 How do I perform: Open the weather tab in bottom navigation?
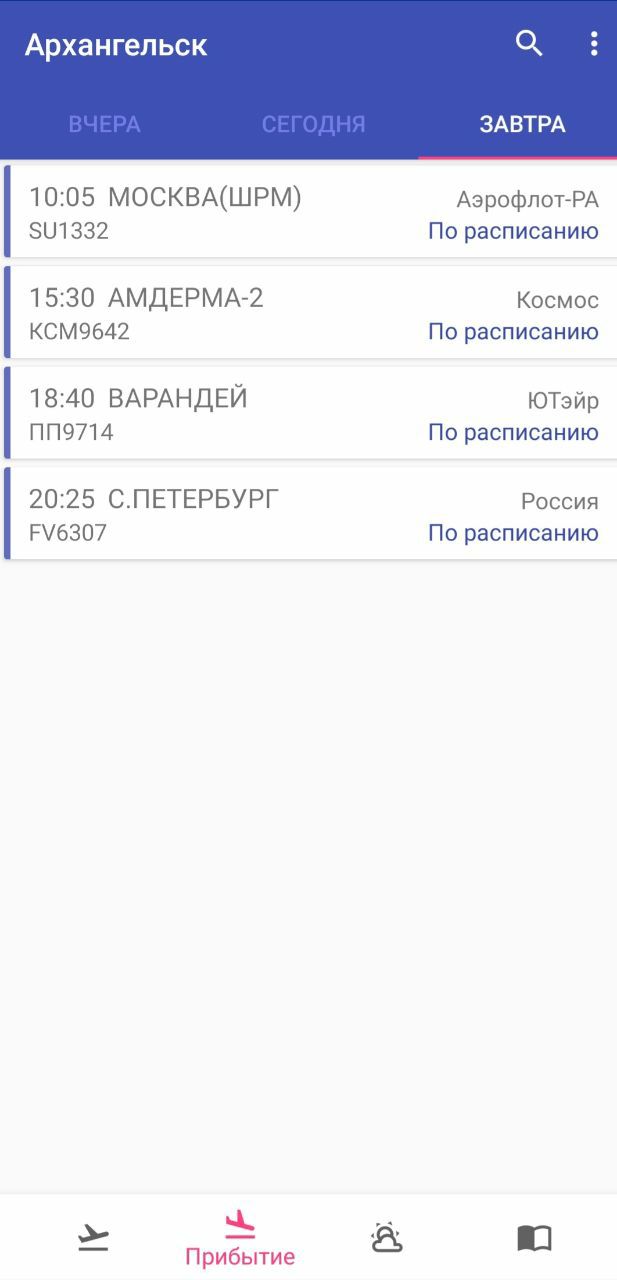pos(386,1238)
